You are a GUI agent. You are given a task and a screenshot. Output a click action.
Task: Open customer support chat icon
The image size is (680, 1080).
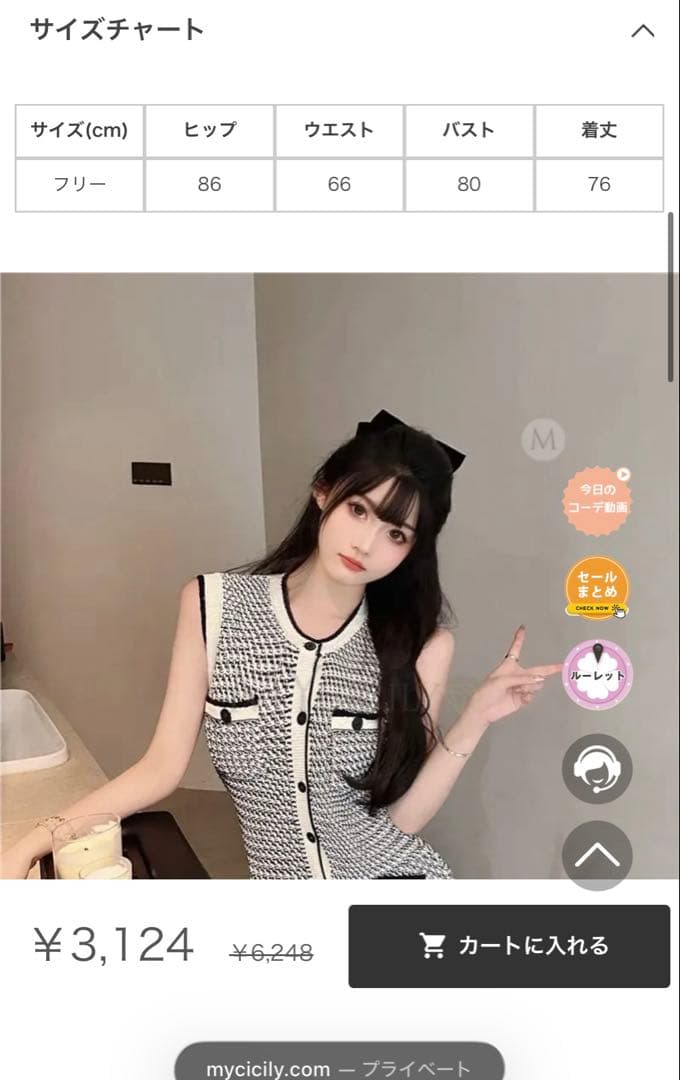coord(597,769)
